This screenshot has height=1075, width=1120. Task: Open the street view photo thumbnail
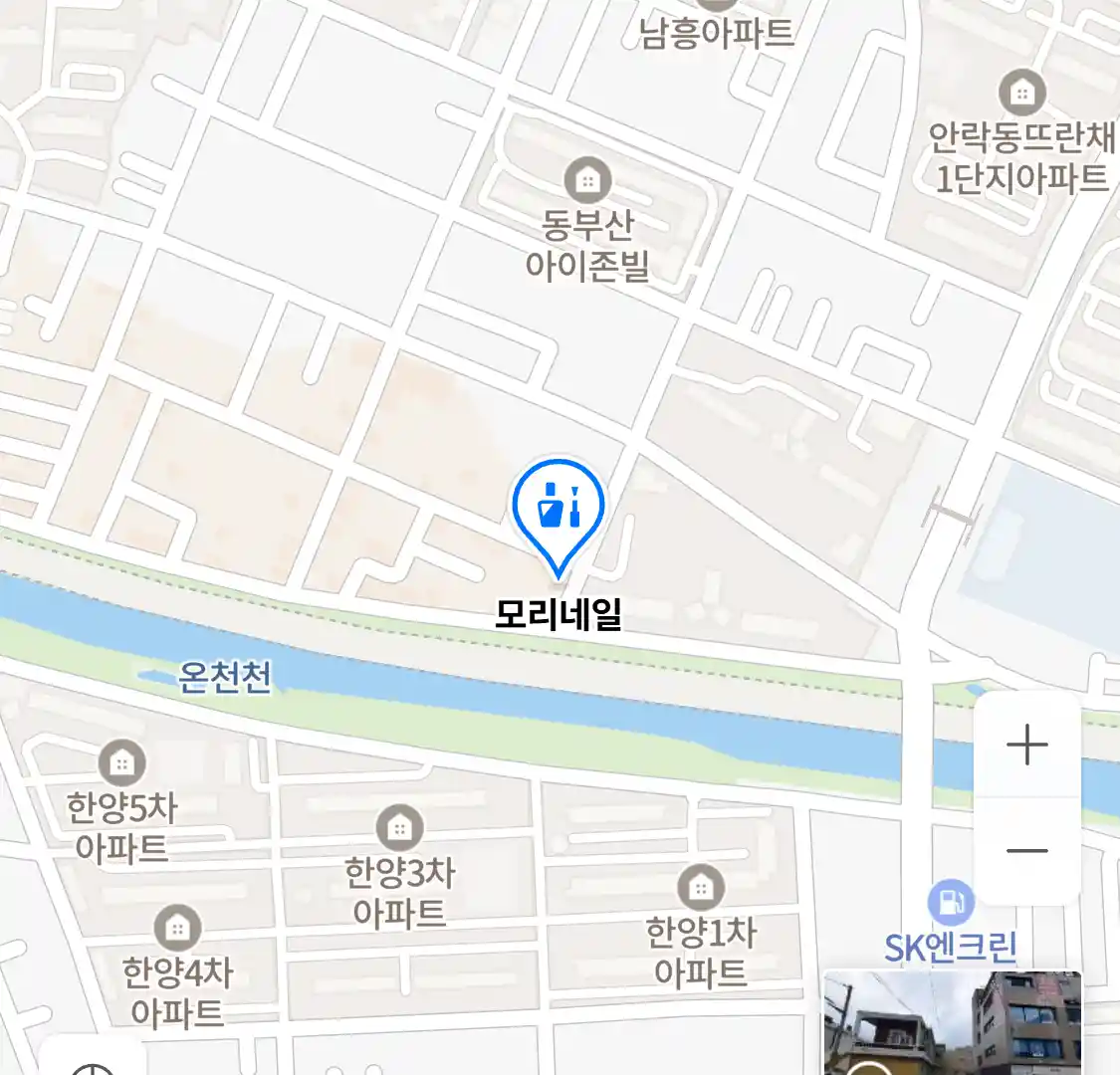click(952, 1022)
